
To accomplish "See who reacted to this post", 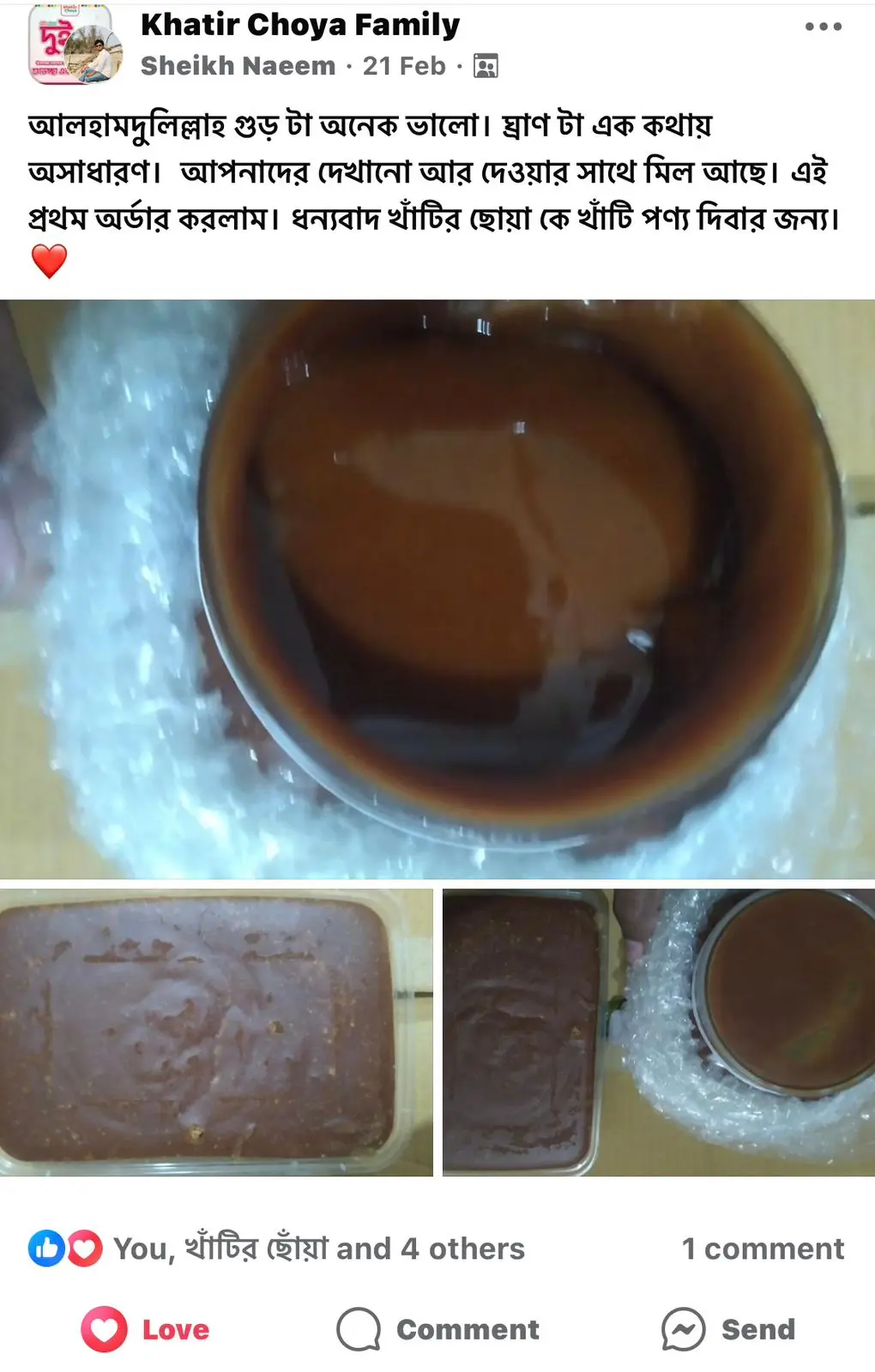I will pyautogui.click(x=317, y=1249).
